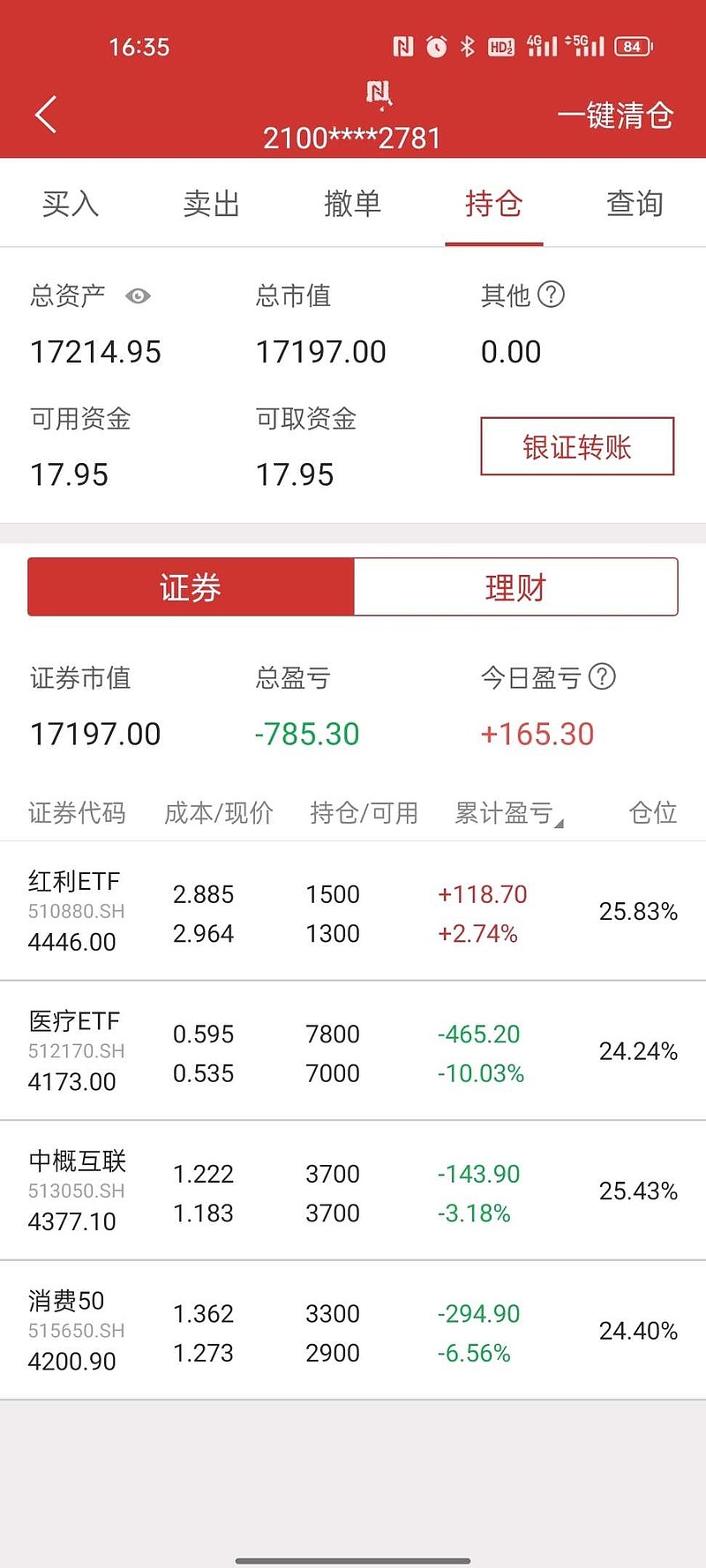The image size is (706, 1568).
Task: Switch the segmented control to 理财
Action: tap(514, 586)
